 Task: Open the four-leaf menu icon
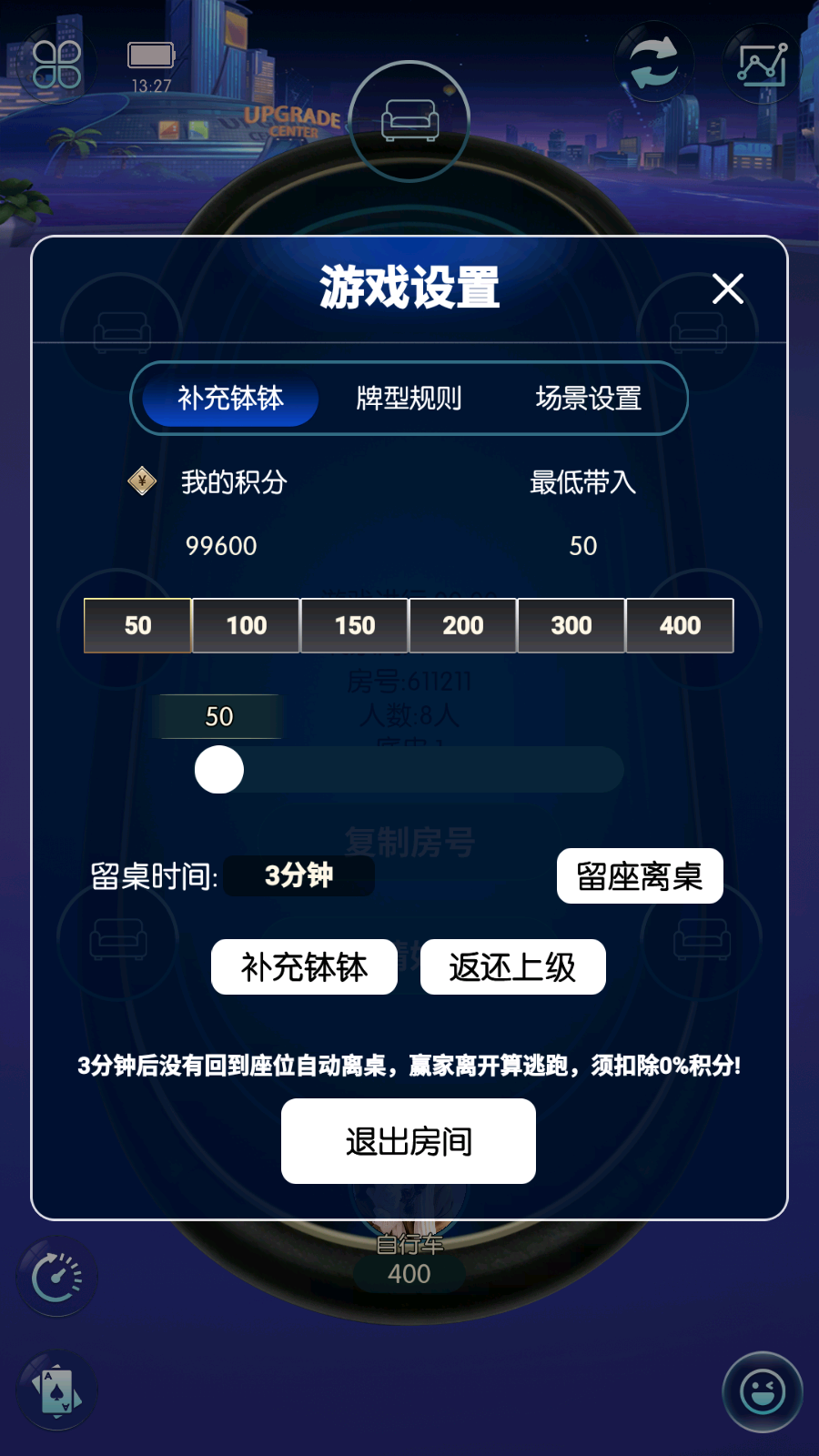56,65
